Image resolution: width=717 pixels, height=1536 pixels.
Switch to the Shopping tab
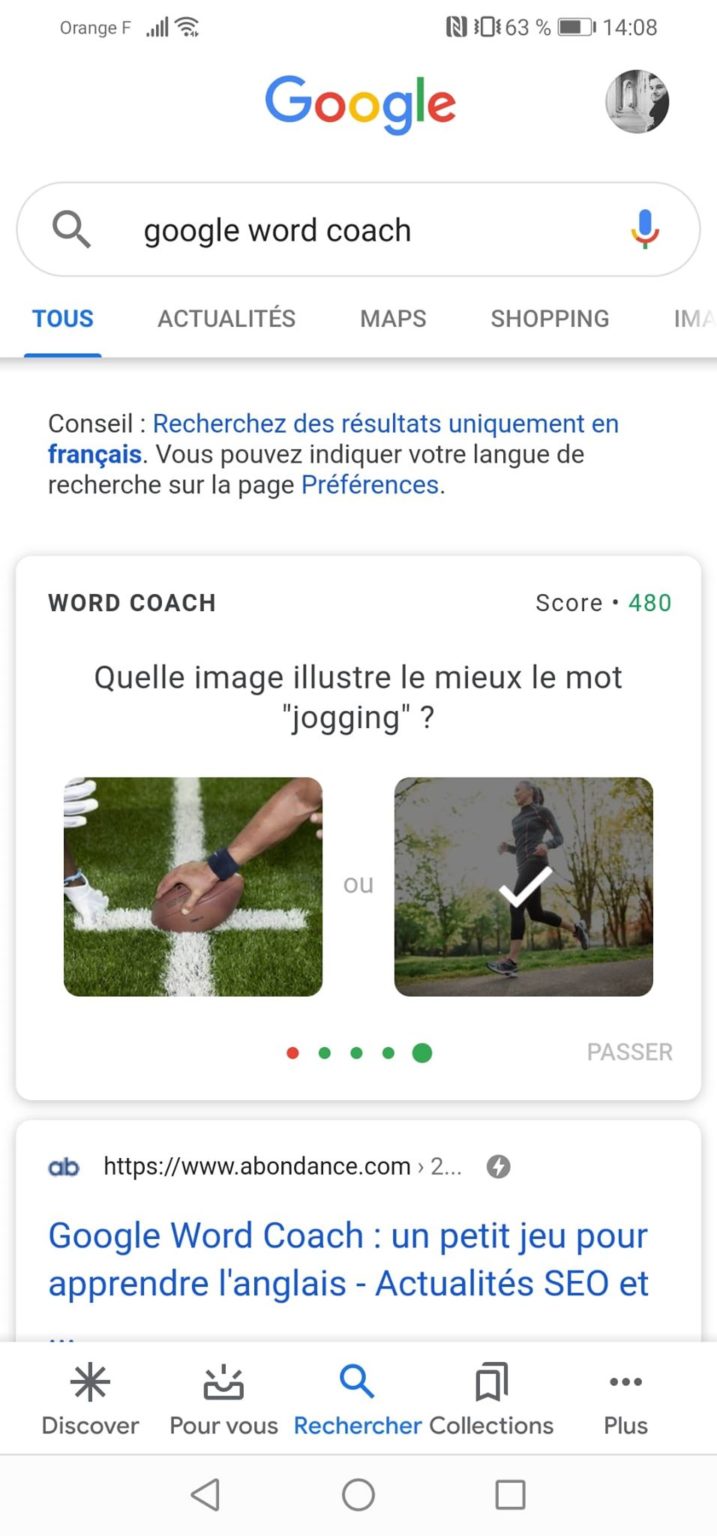(550, 319)
